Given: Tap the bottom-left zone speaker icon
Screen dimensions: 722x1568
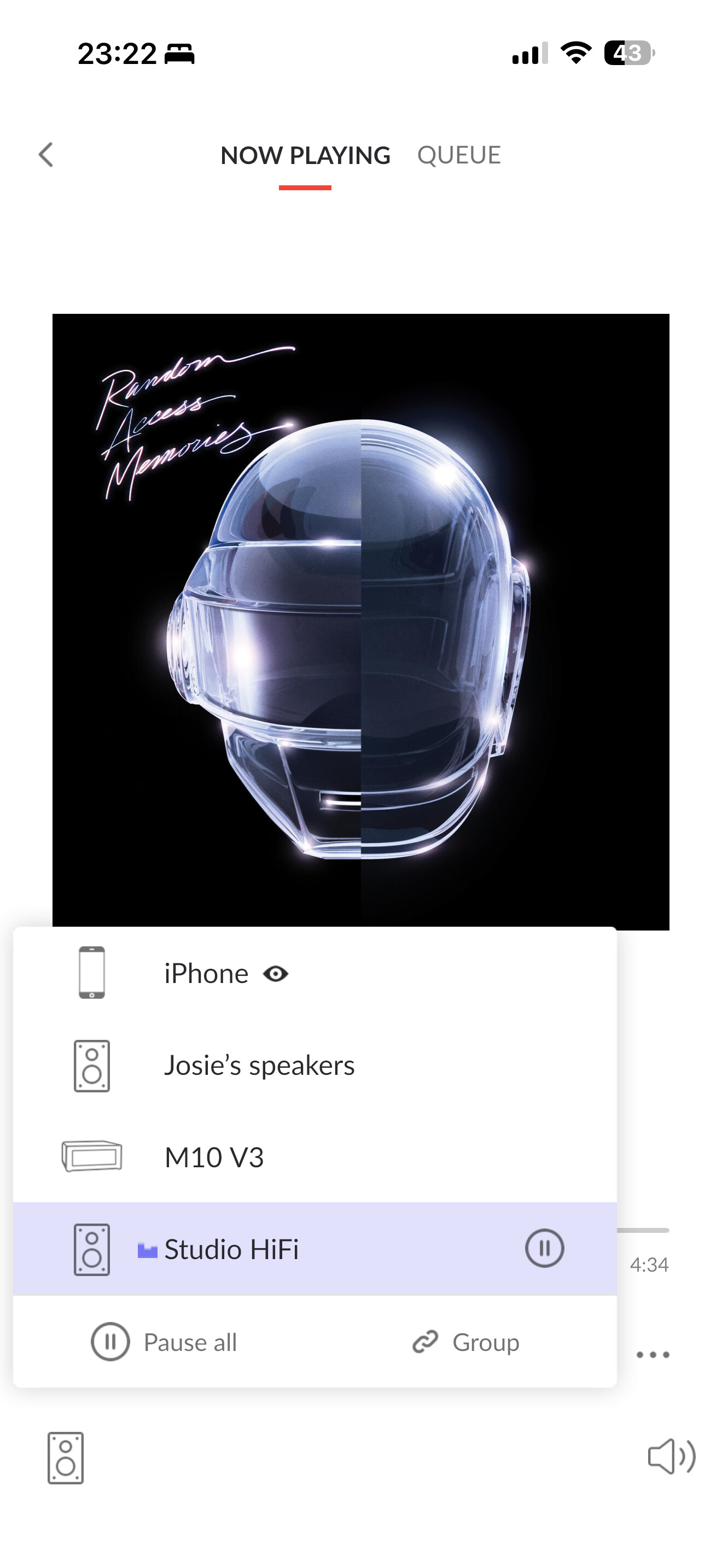Looking at the screenshot, I should click(66, 1458).
